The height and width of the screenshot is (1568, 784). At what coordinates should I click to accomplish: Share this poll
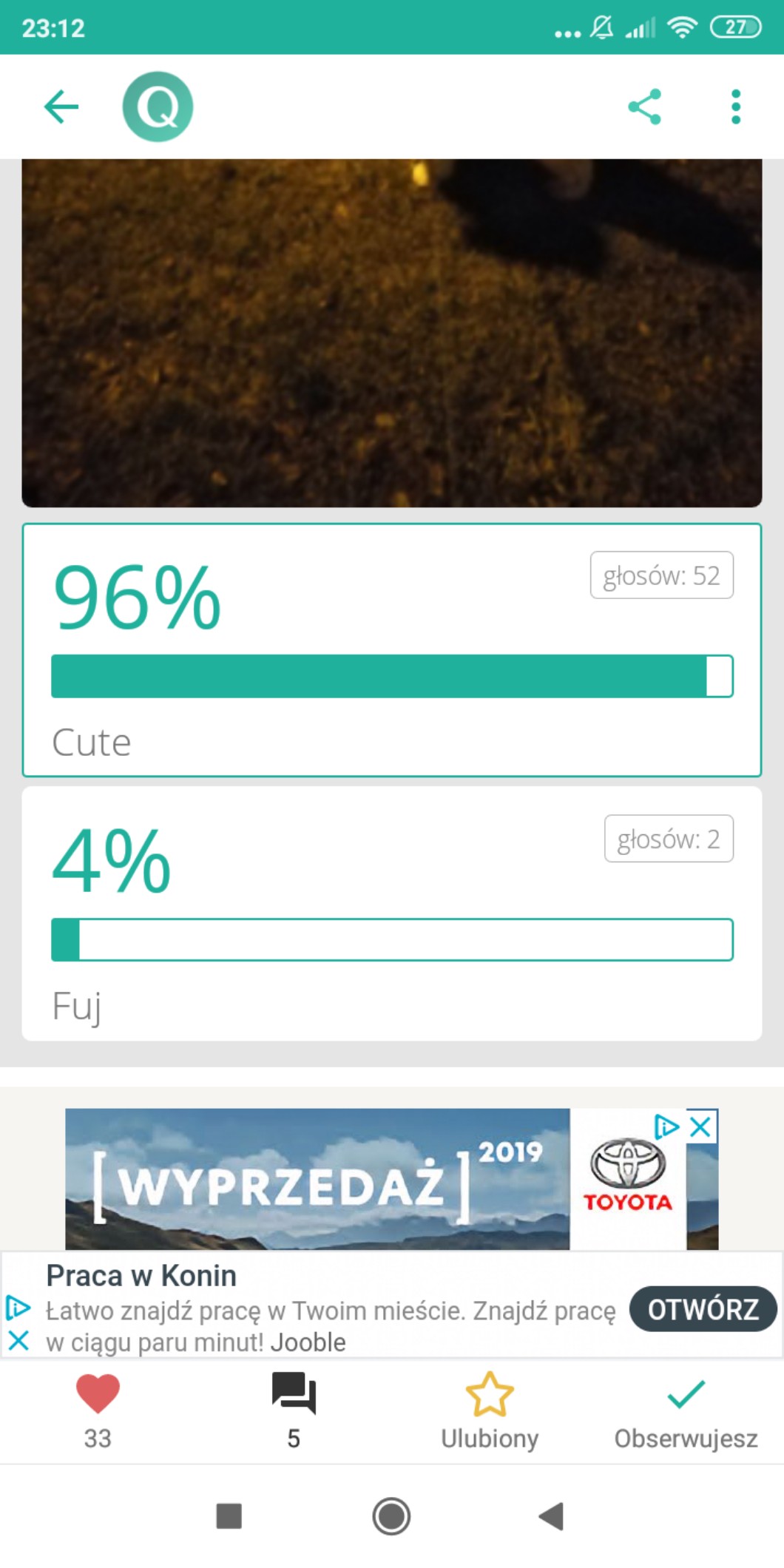tap(644, 107)
